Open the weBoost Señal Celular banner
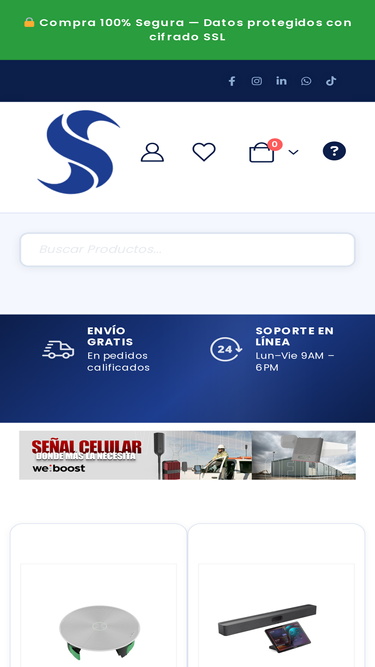Viewport: 375px width, 667px height. click(188, 455)
